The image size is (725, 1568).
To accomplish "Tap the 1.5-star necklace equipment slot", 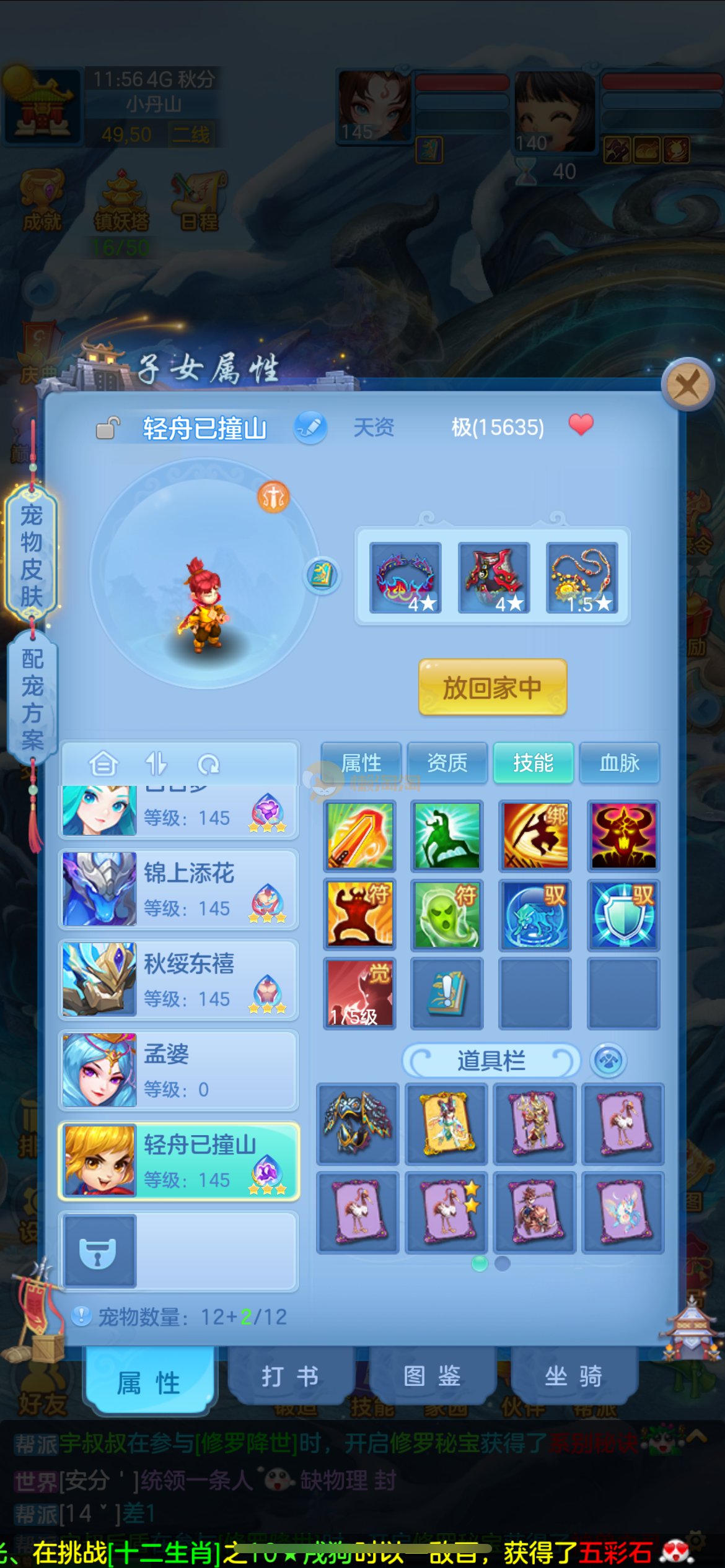I will [581, 578].
